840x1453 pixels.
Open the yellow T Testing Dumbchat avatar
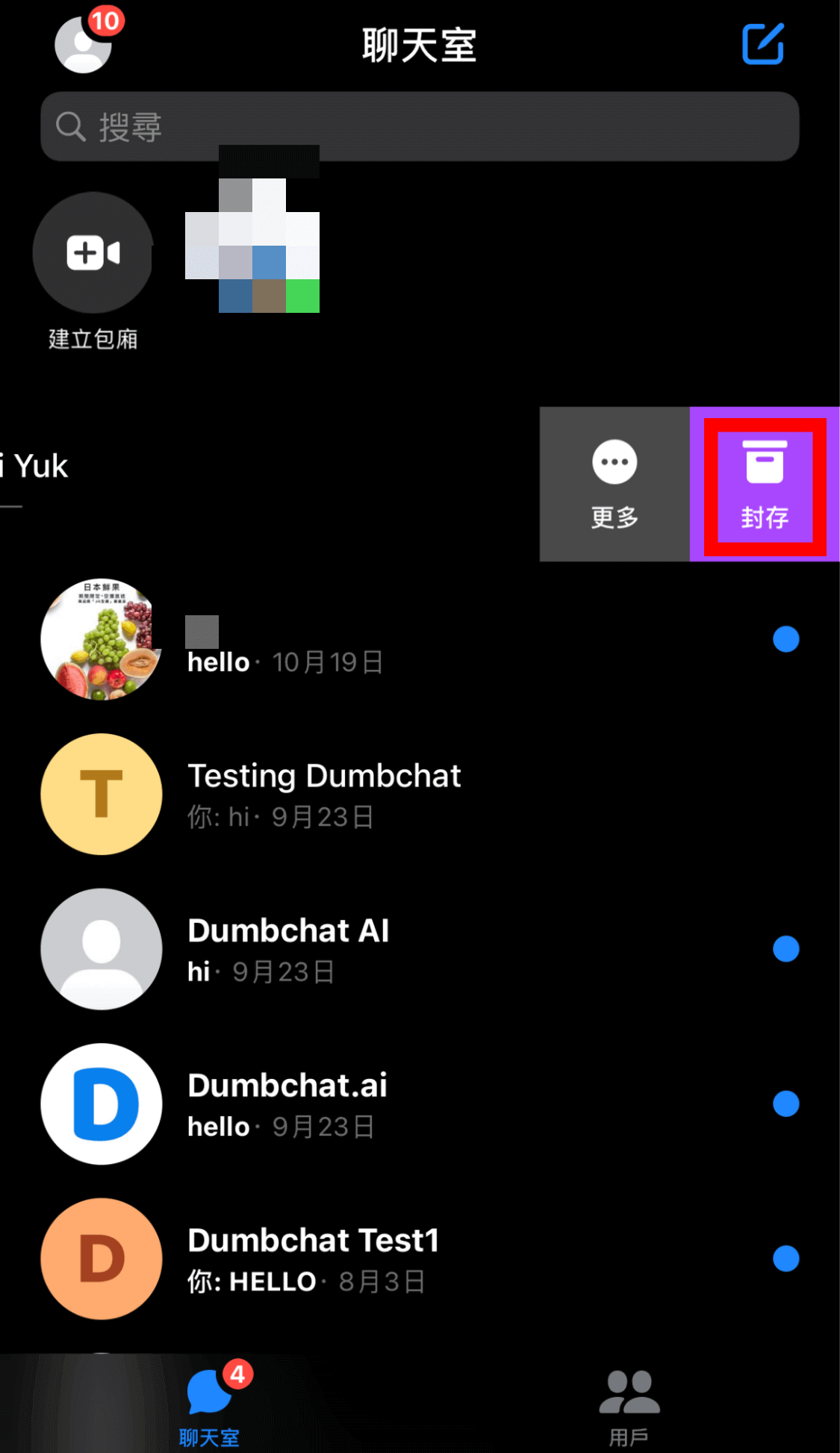point(101,794)
